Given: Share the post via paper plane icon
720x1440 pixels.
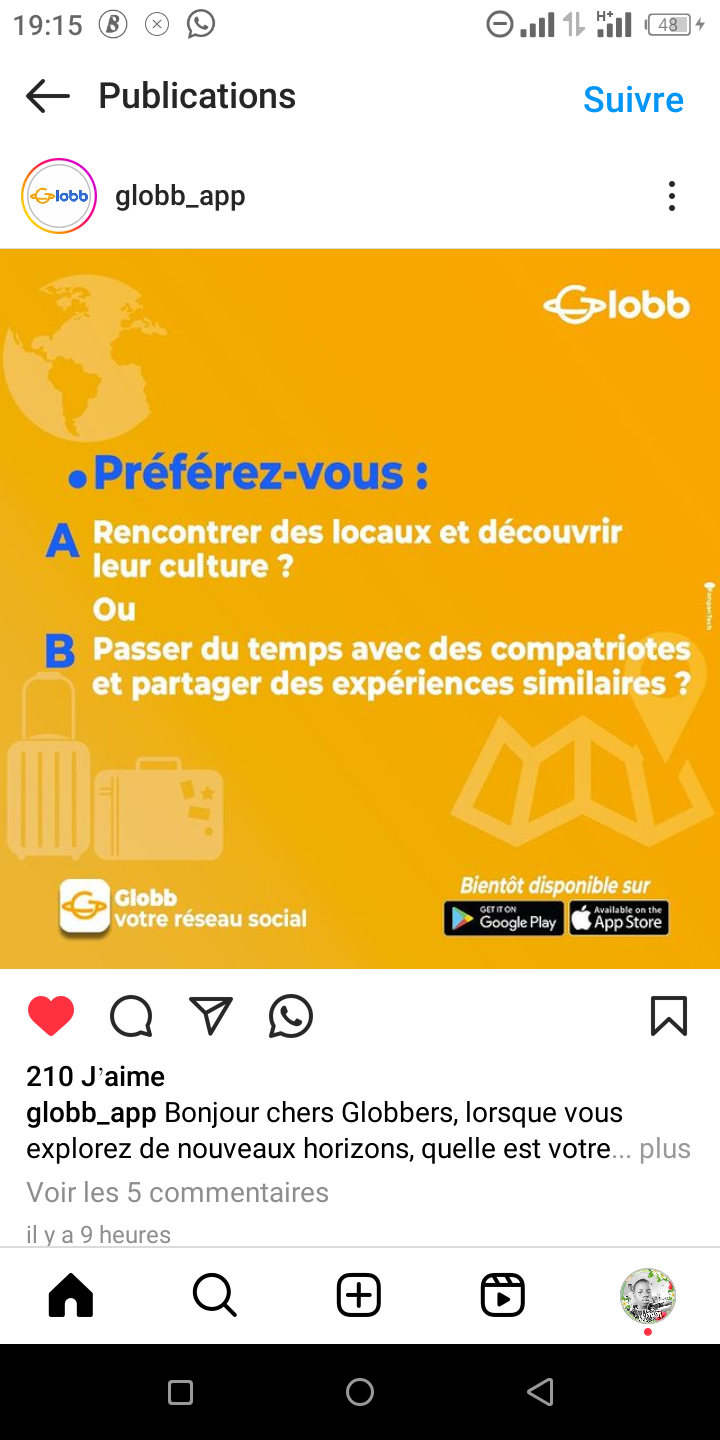Looking at the screenshot, I should tap(211, 1016).
